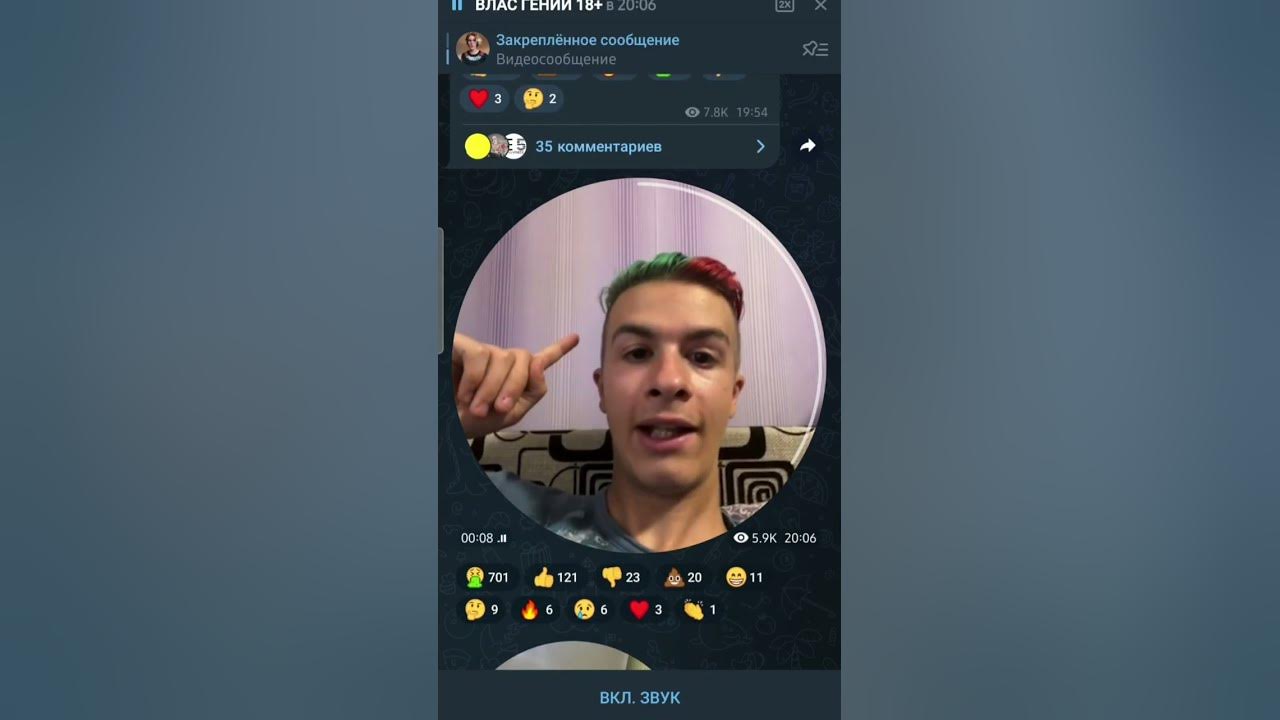
Task: Select the crying face reaction with 6
Action: [591, 609]
